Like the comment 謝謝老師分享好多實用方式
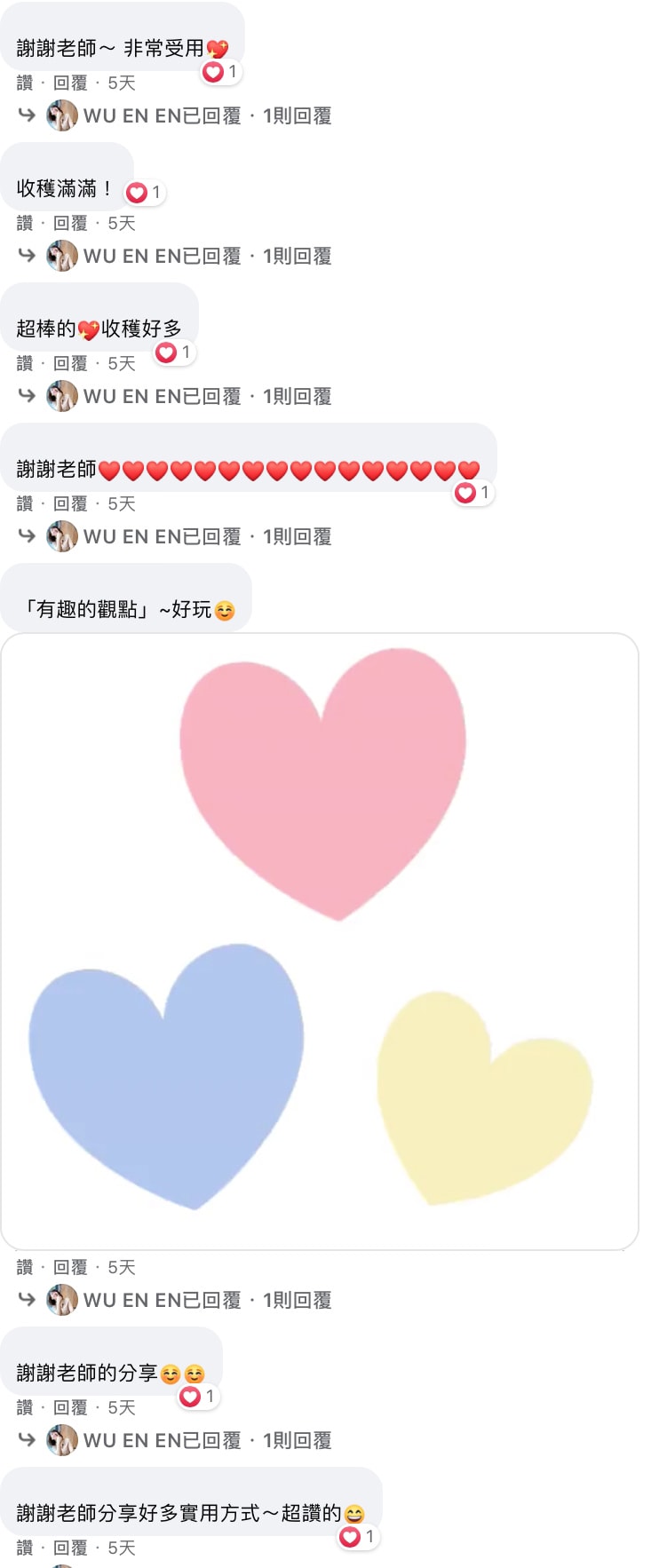659x1568 pixels. tap(25, 1548)
